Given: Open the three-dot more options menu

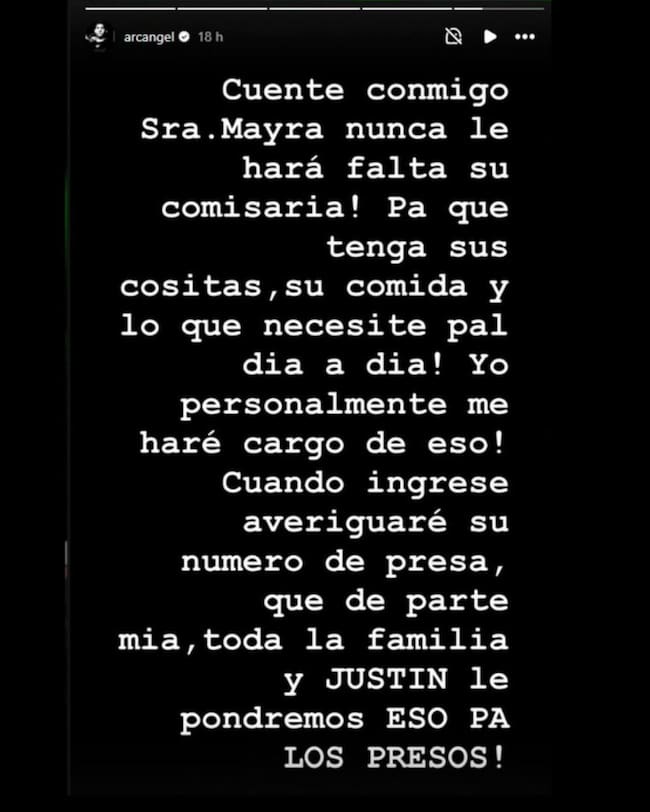Looking at the screenshot, I should 525,37.
